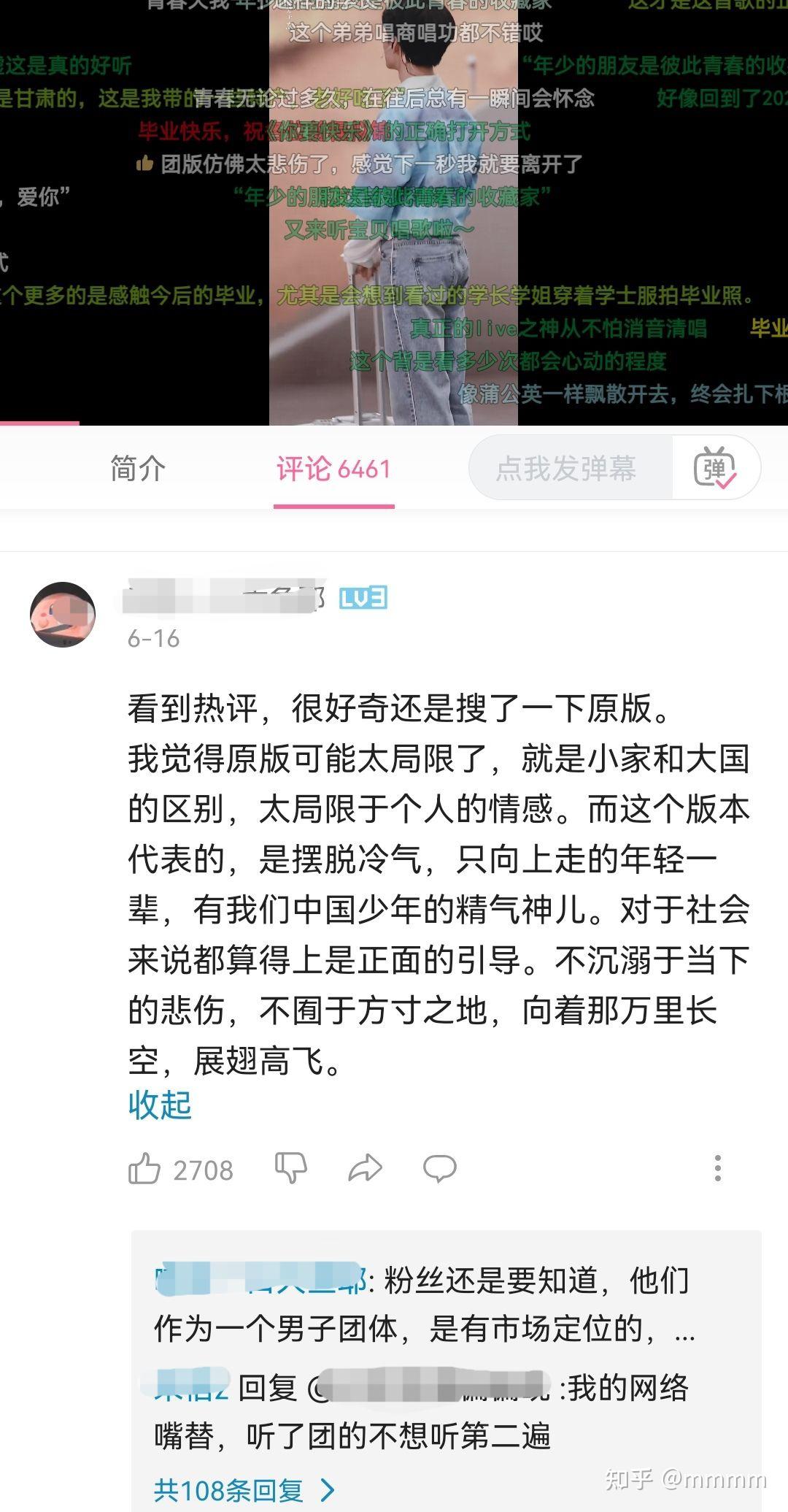
Task: Select the 评论 6461 tab
Action: [x=333, y=468]
